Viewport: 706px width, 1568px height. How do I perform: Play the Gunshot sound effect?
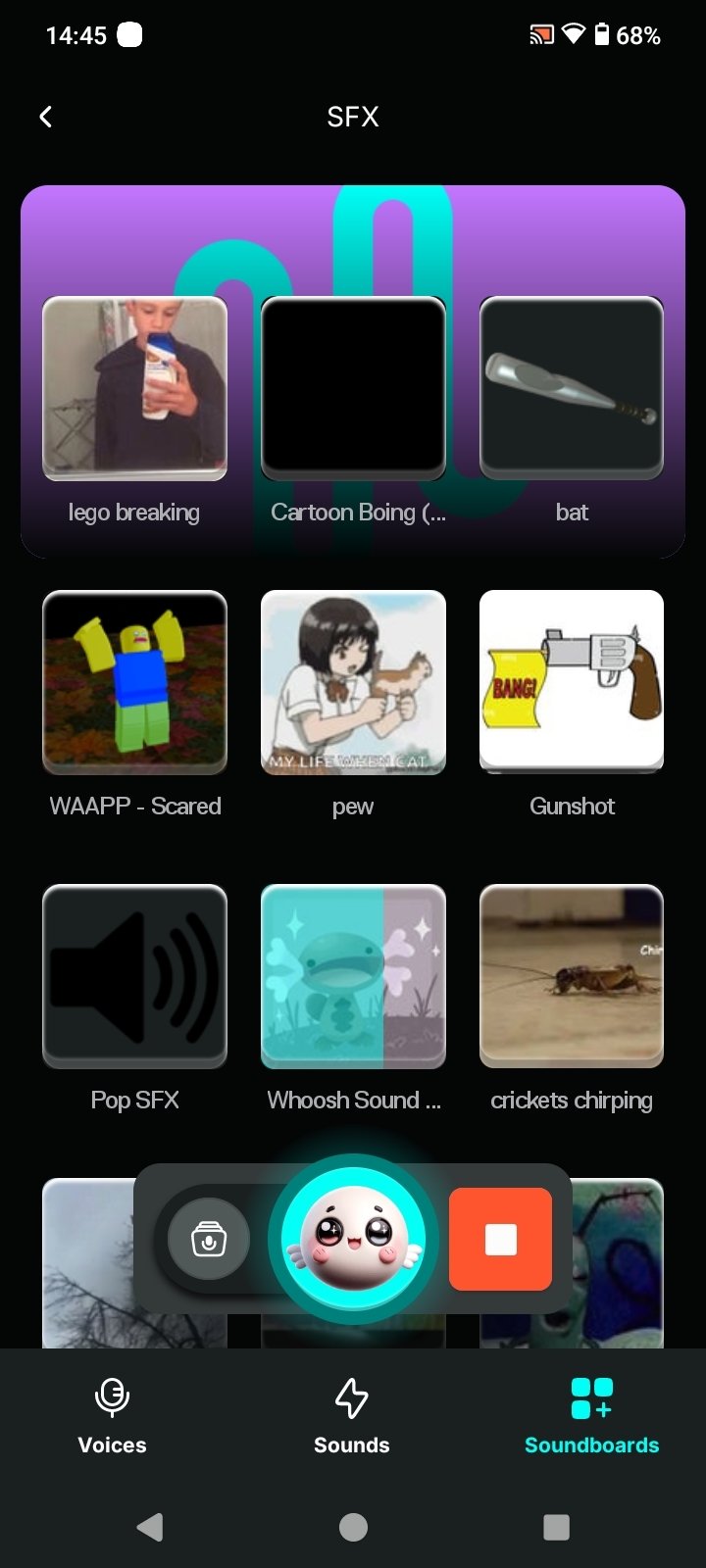[572, 682]
